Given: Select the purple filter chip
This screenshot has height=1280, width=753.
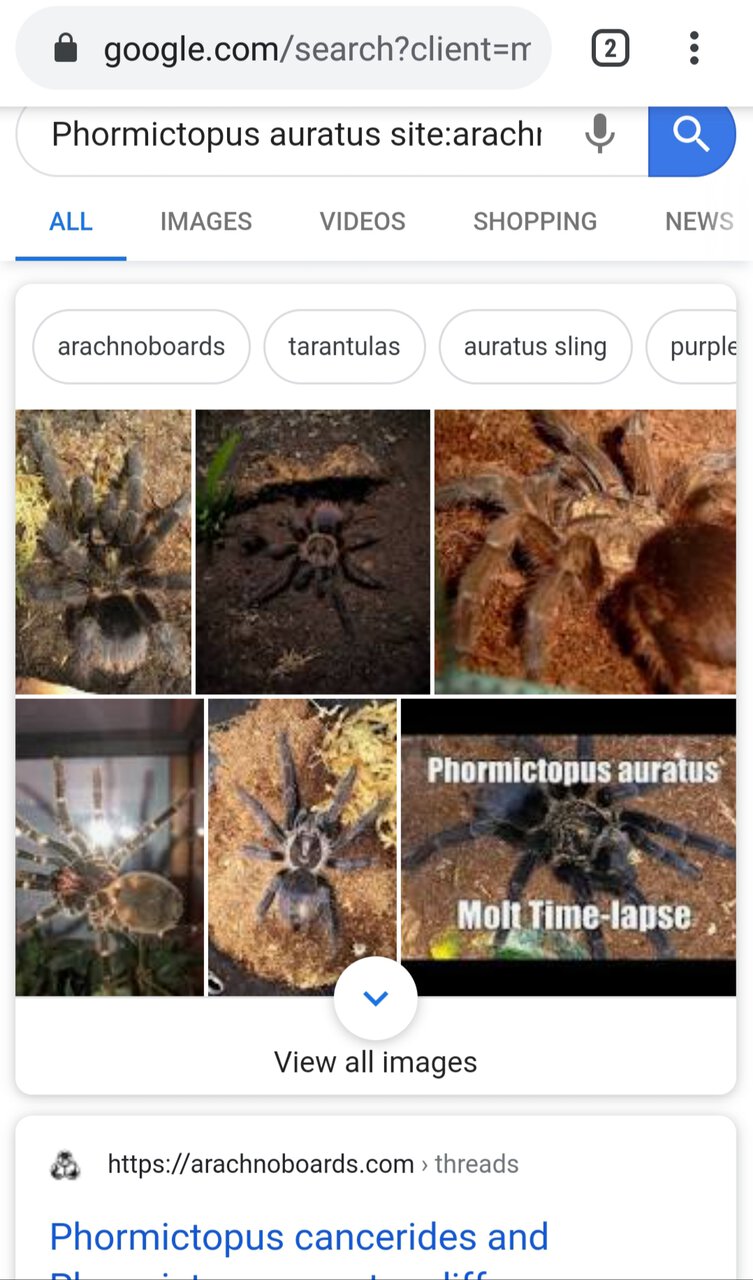Looking at the screenshot, I should (703, 347).
